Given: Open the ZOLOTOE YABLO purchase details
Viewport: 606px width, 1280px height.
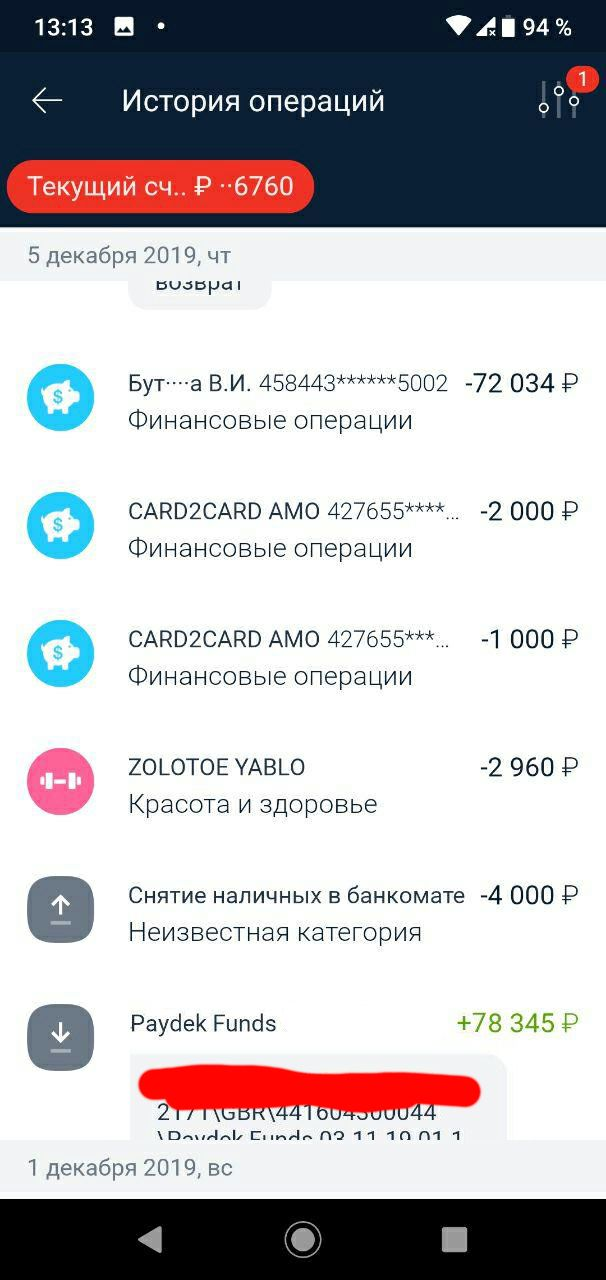Looking at the screenshot, I should point(302,784).
